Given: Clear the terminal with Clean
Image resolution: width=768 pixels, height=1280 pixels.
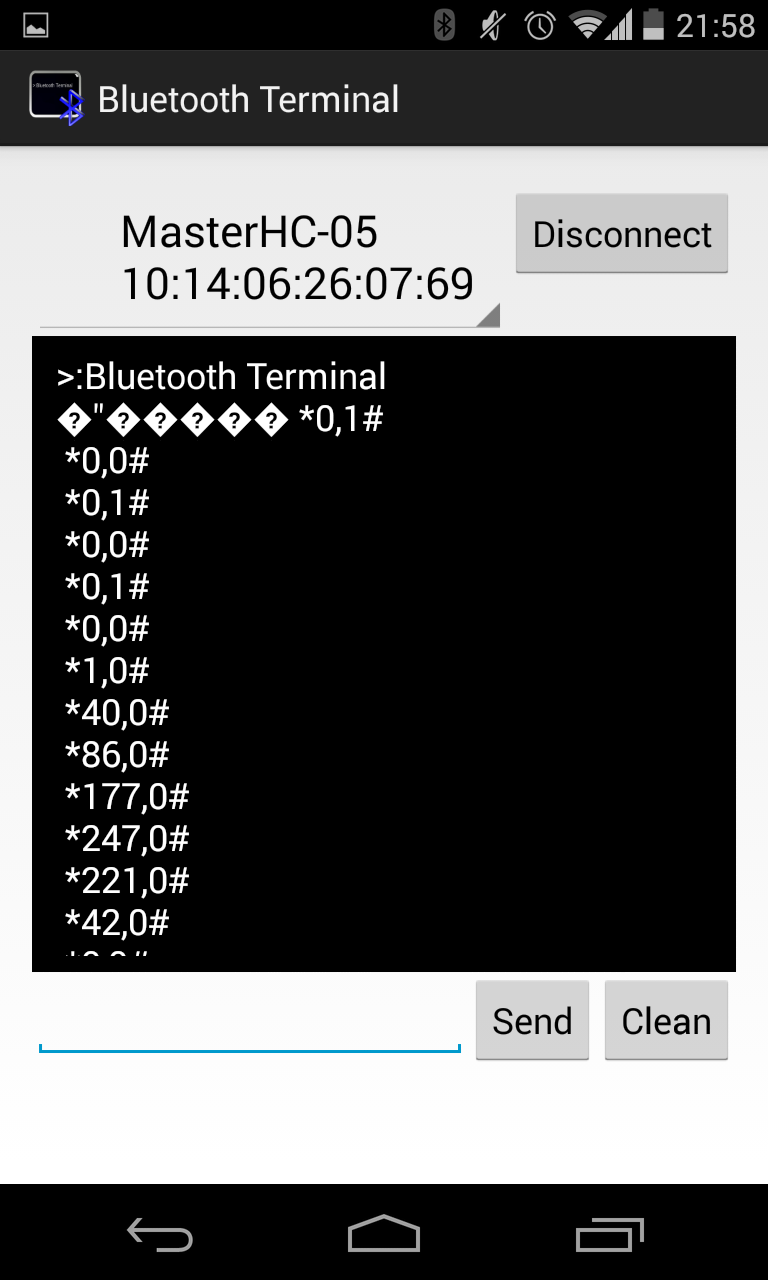Looking at the screenshot, I should click(x=666, y=1021).
